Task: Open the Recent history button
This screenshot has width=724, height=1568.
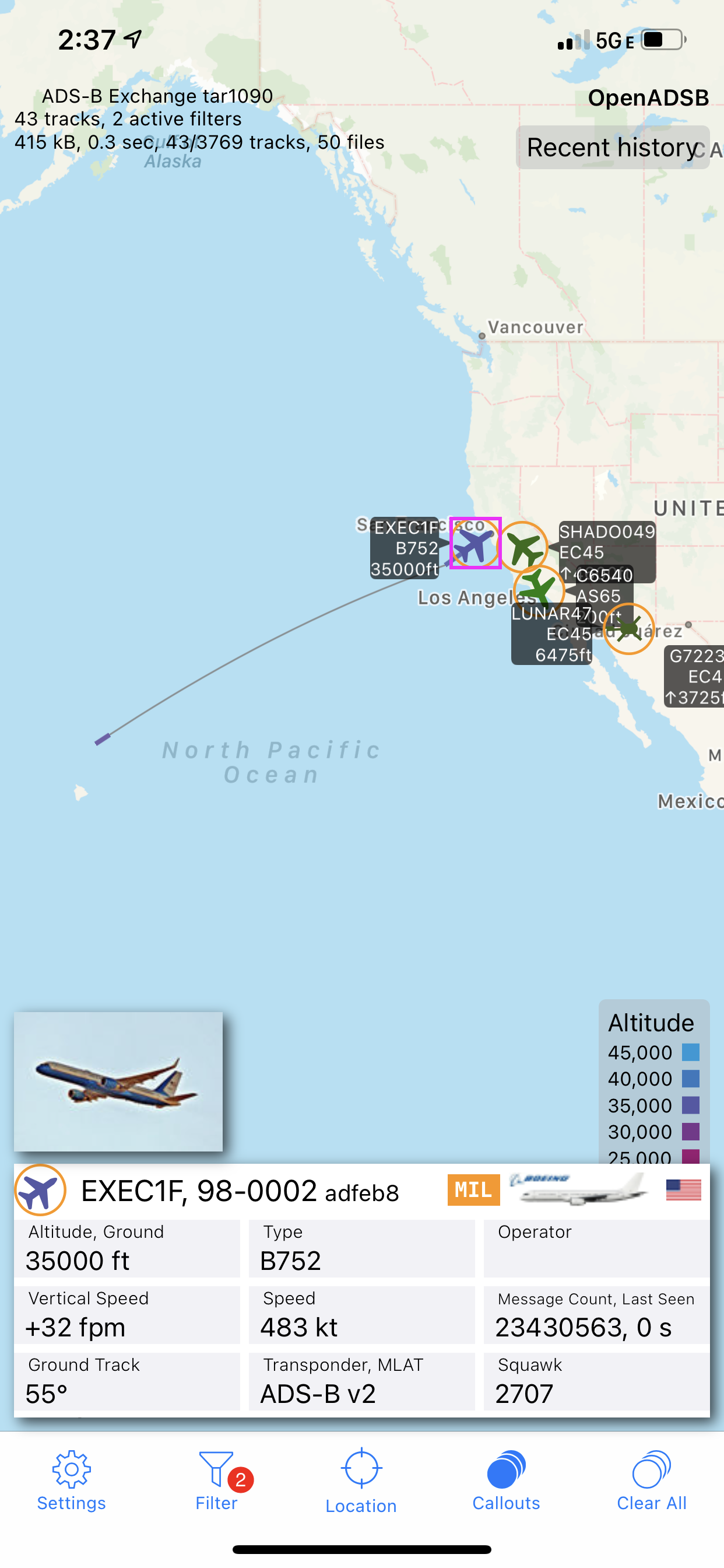Action: click(613, 148)
